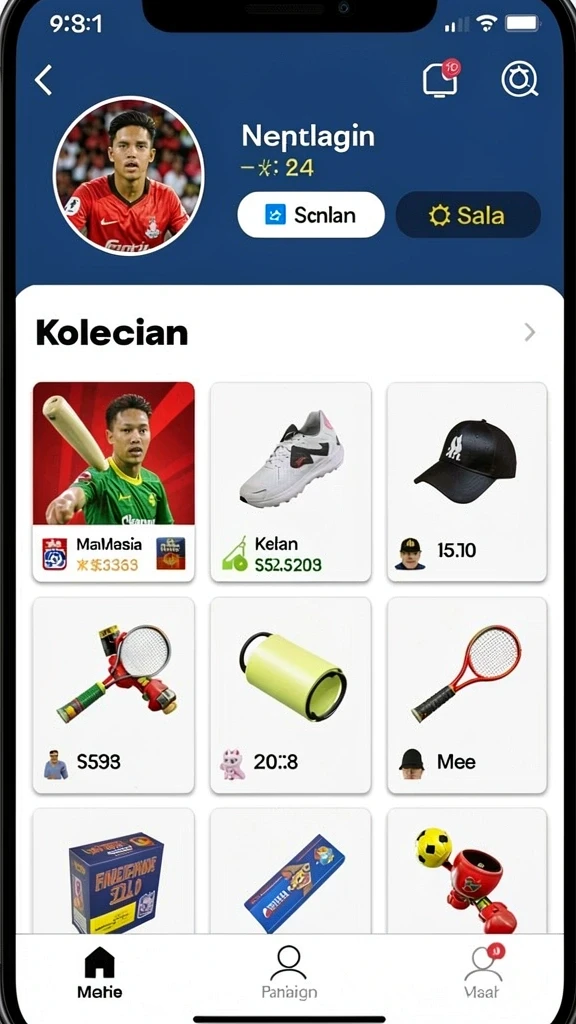Viewport: 576px width, 1024px height.
Task: Open the notifications icon with red badge
Action: coord(441,78)
